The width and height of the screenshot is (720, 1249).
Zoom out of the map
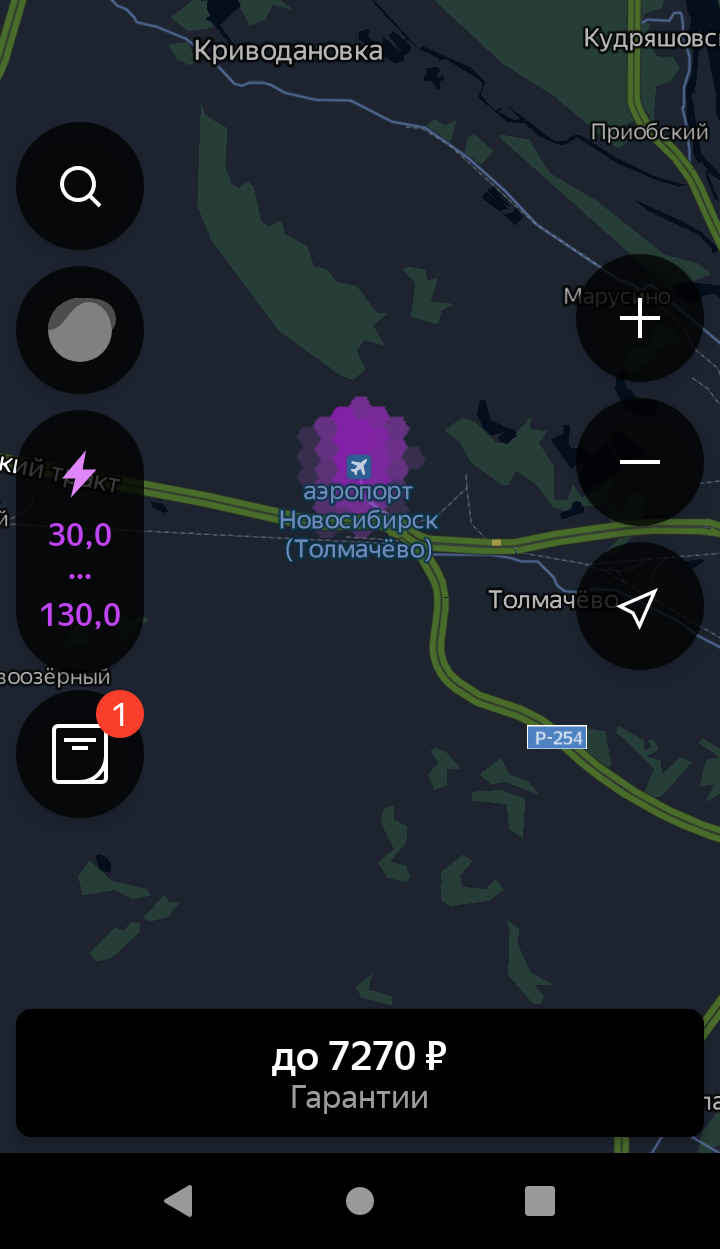pos(640,462)
